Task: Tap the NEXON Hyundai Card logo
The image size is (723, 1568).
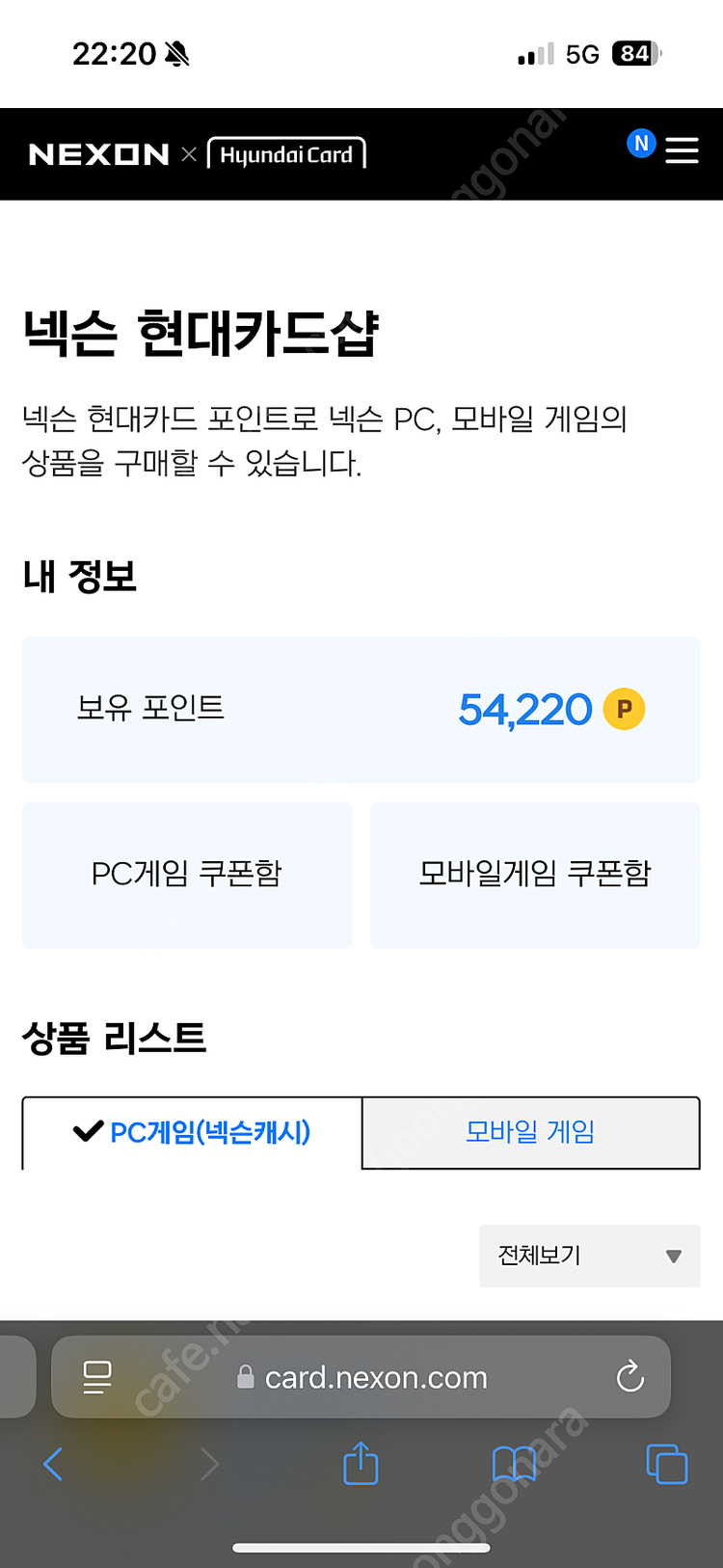Action: (198, 154)
